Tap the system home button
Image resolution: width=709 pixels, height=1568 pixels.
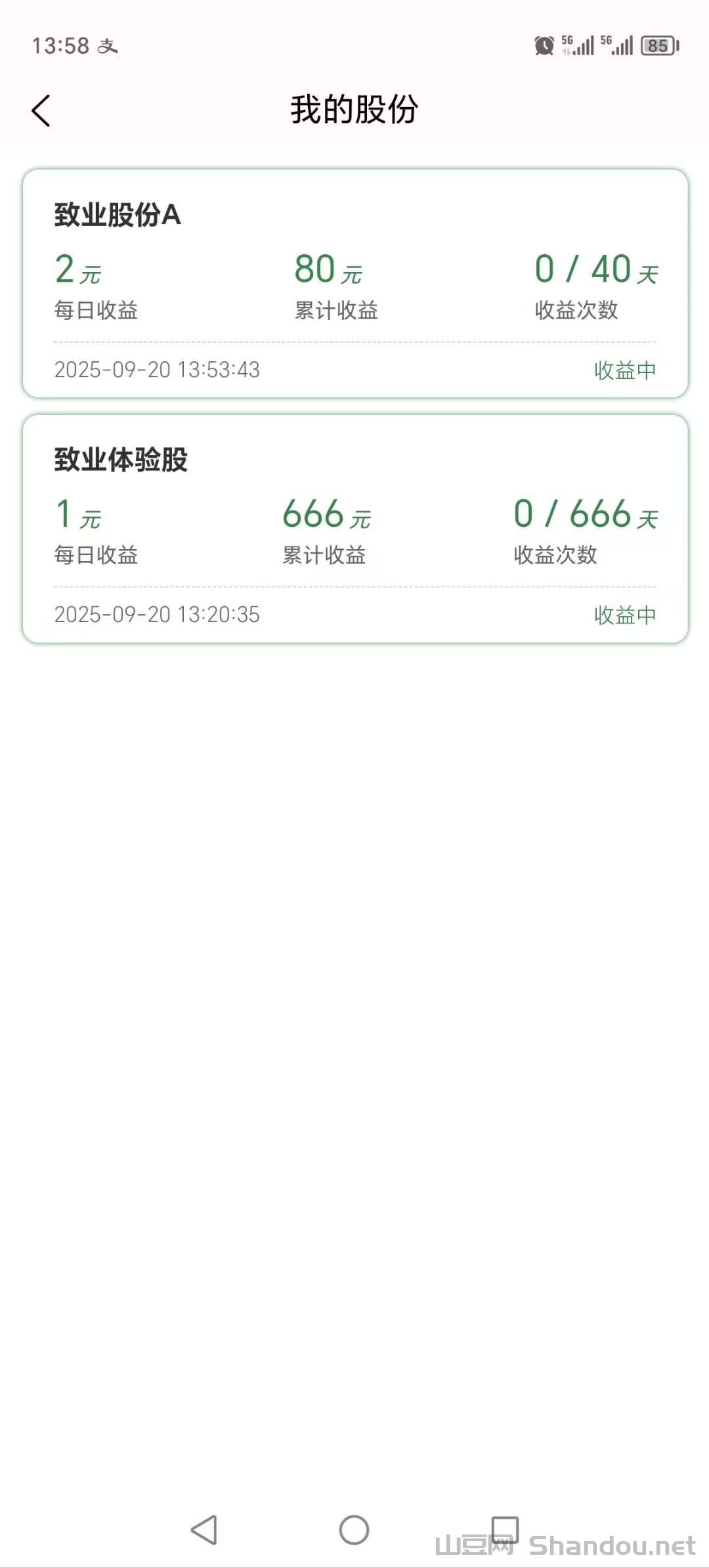[354, 1530]
